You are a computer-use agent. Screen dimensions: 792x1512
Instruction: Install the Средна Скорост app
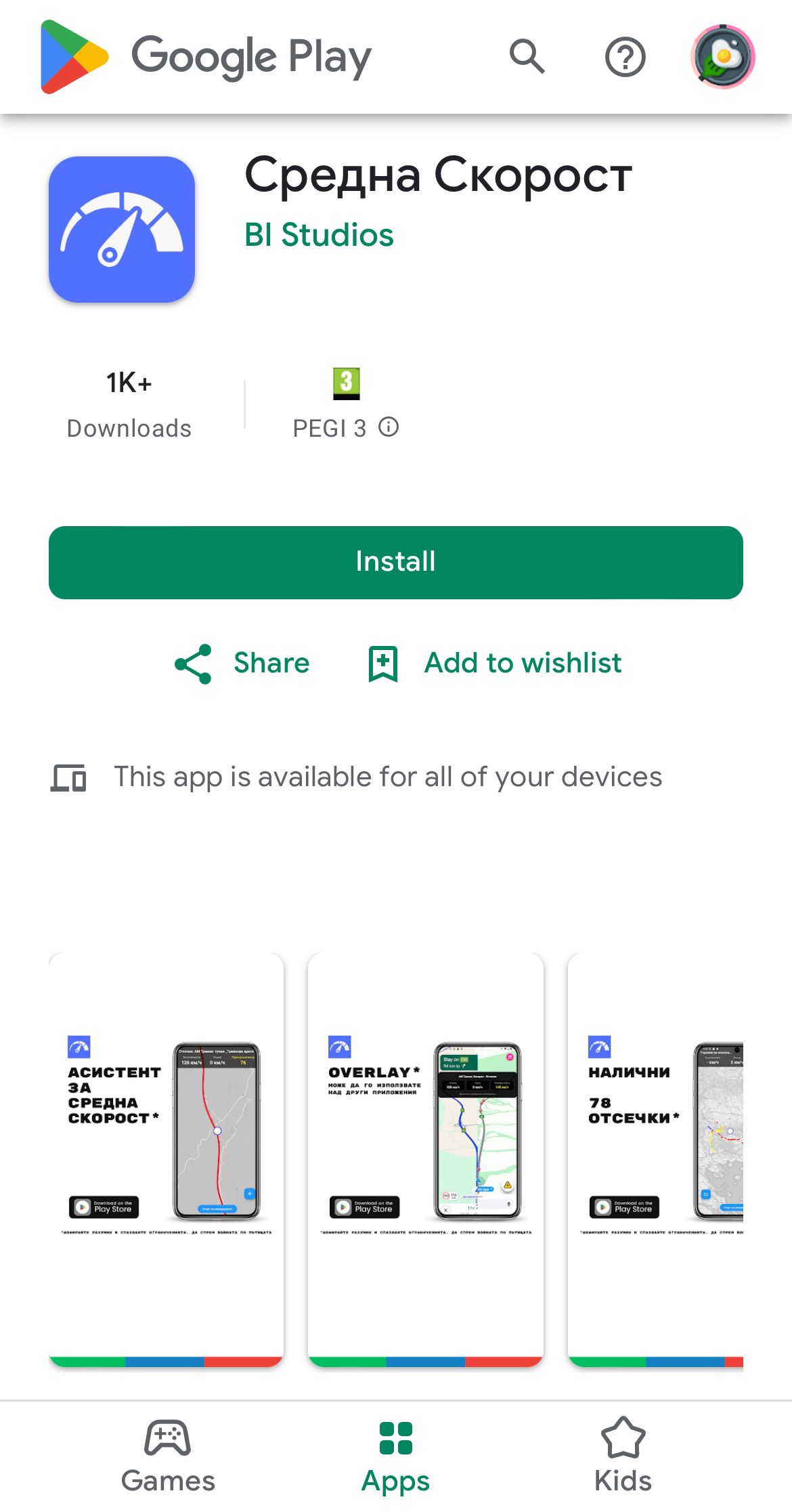click(396, 562)
